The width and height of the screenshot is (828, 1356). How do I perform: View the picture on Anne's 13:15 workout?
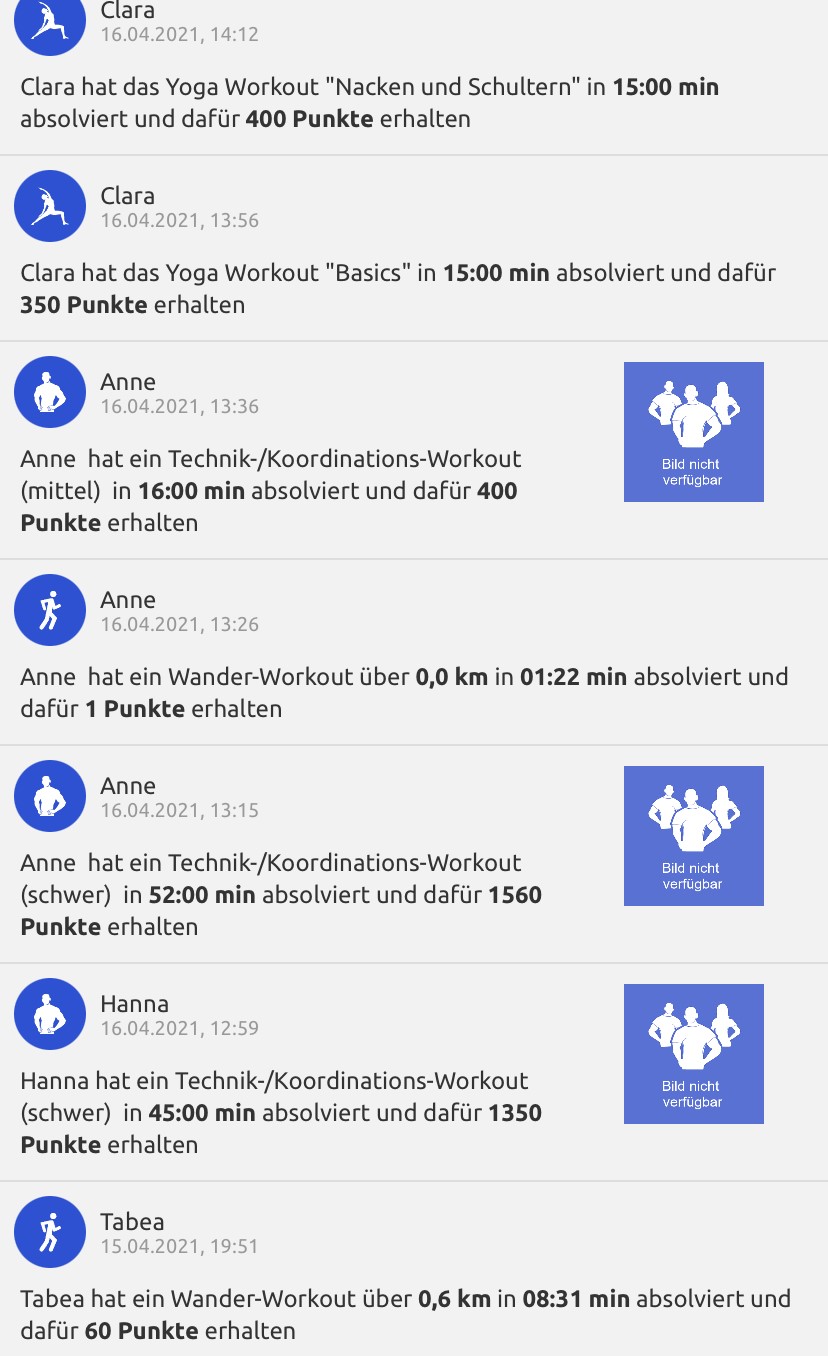tap(693, 836)
